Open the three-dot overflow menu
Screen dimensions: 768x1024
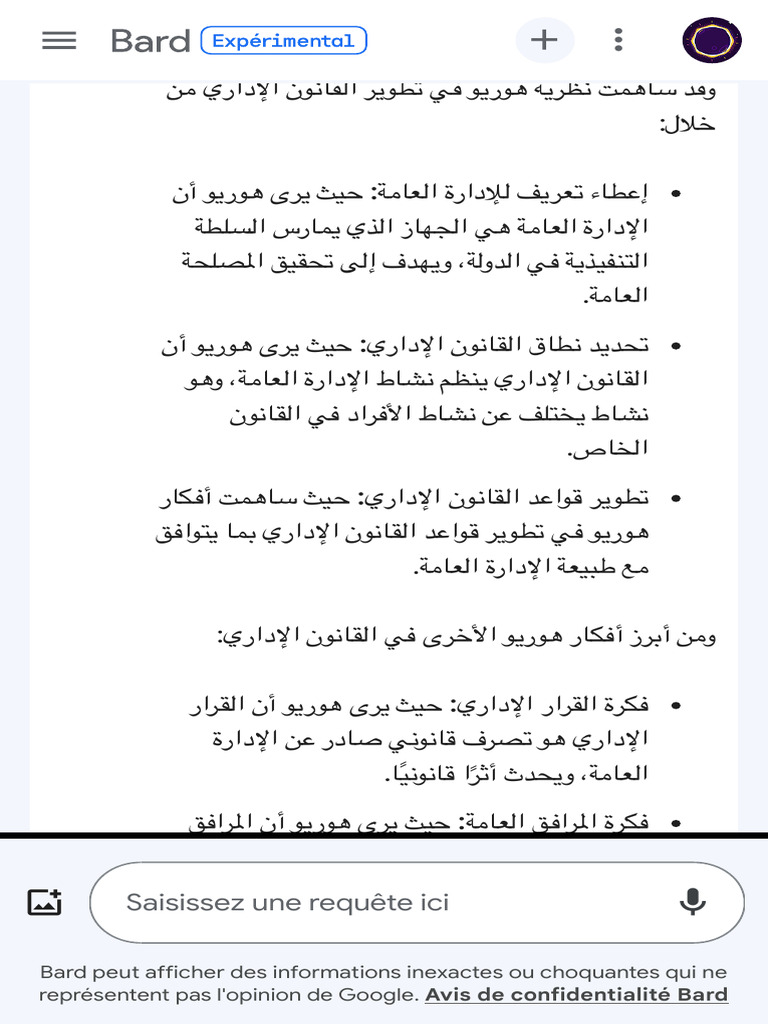click(619, 40)
